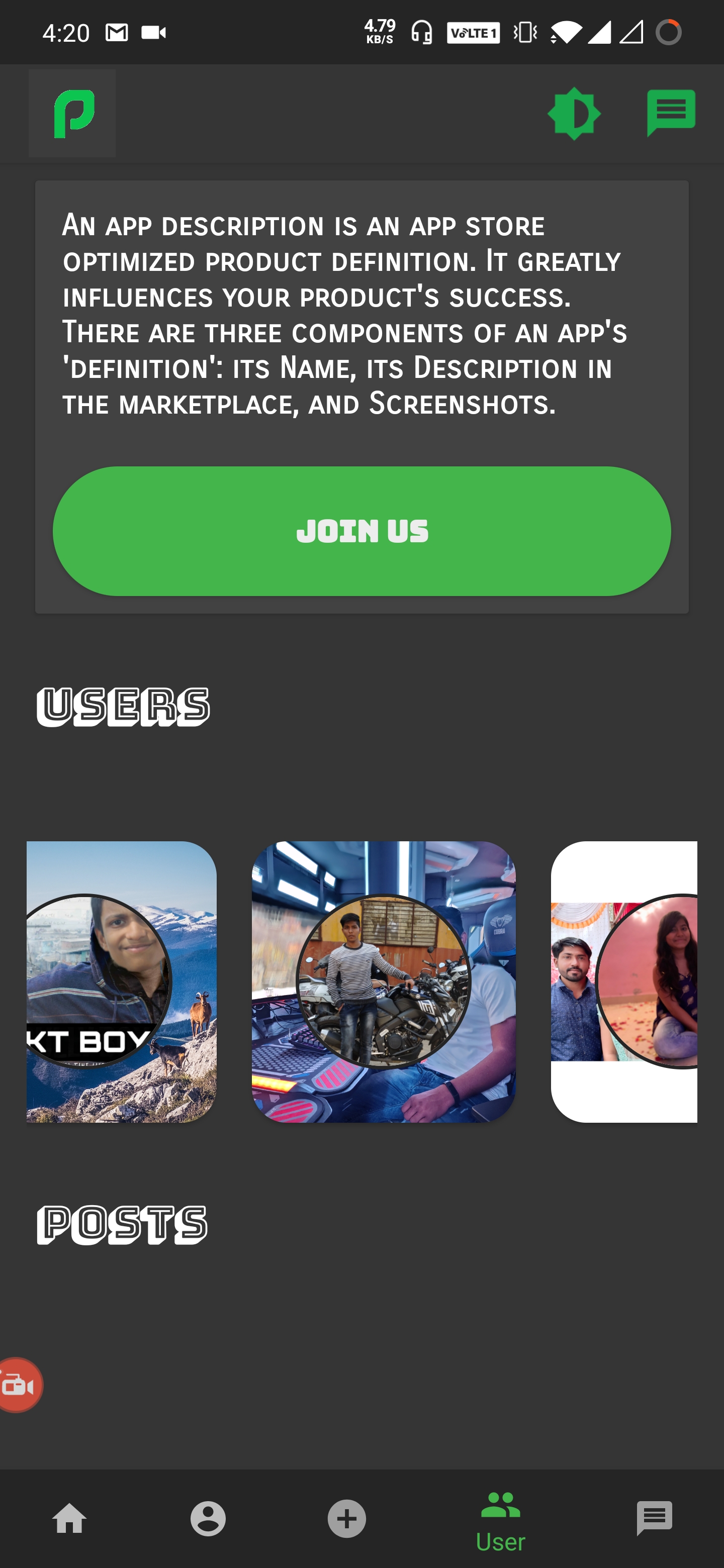Open the chat tab in bottom bar
Image resolution: width=724 pixels, height=1568 pixels.
pos(654,1519)
